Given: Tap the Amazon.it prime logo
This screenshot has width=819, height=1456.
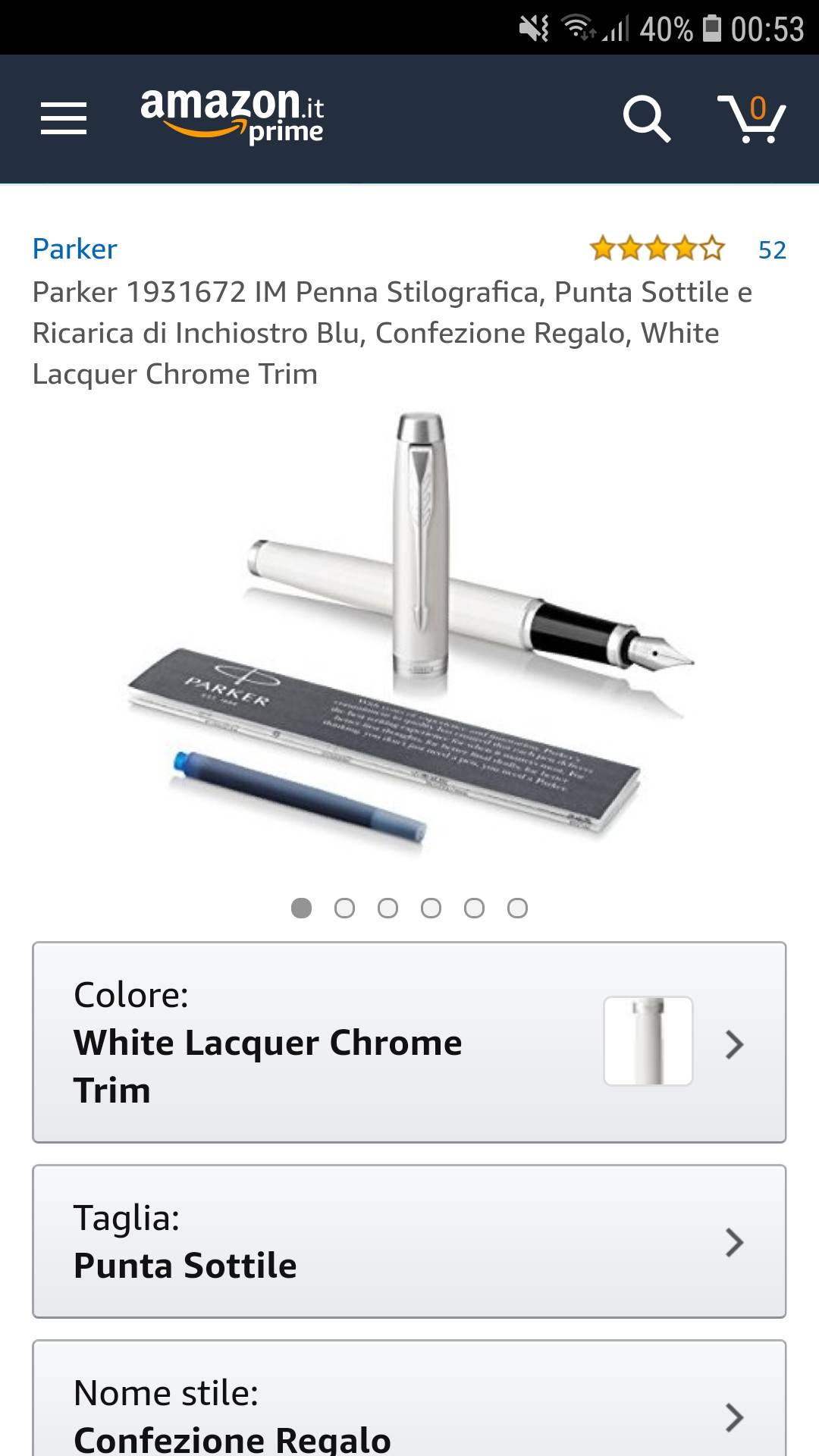Looking at the screenshot, I should (232, 115).
